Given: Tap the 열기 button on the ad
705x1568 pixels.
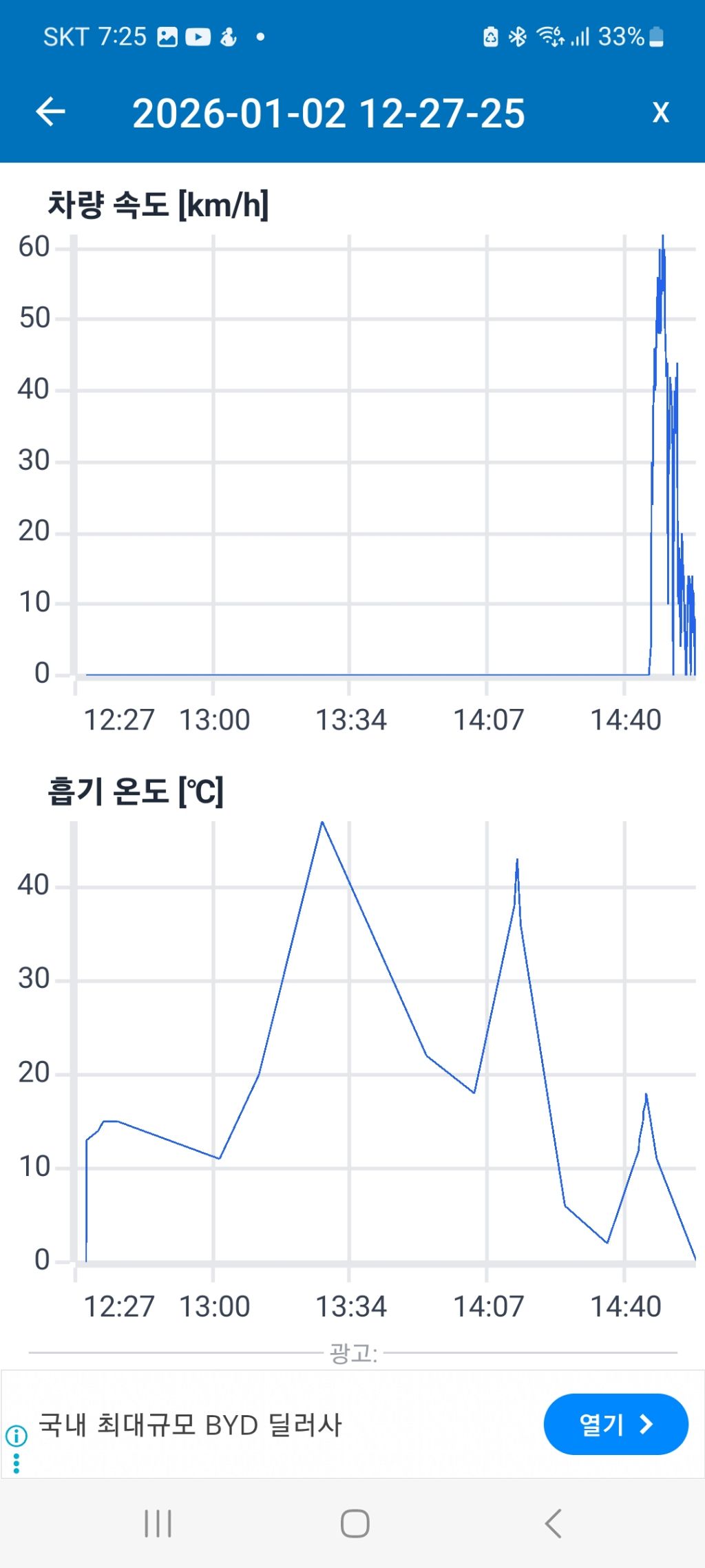Looking at the screenshot, I should 615,1424.
